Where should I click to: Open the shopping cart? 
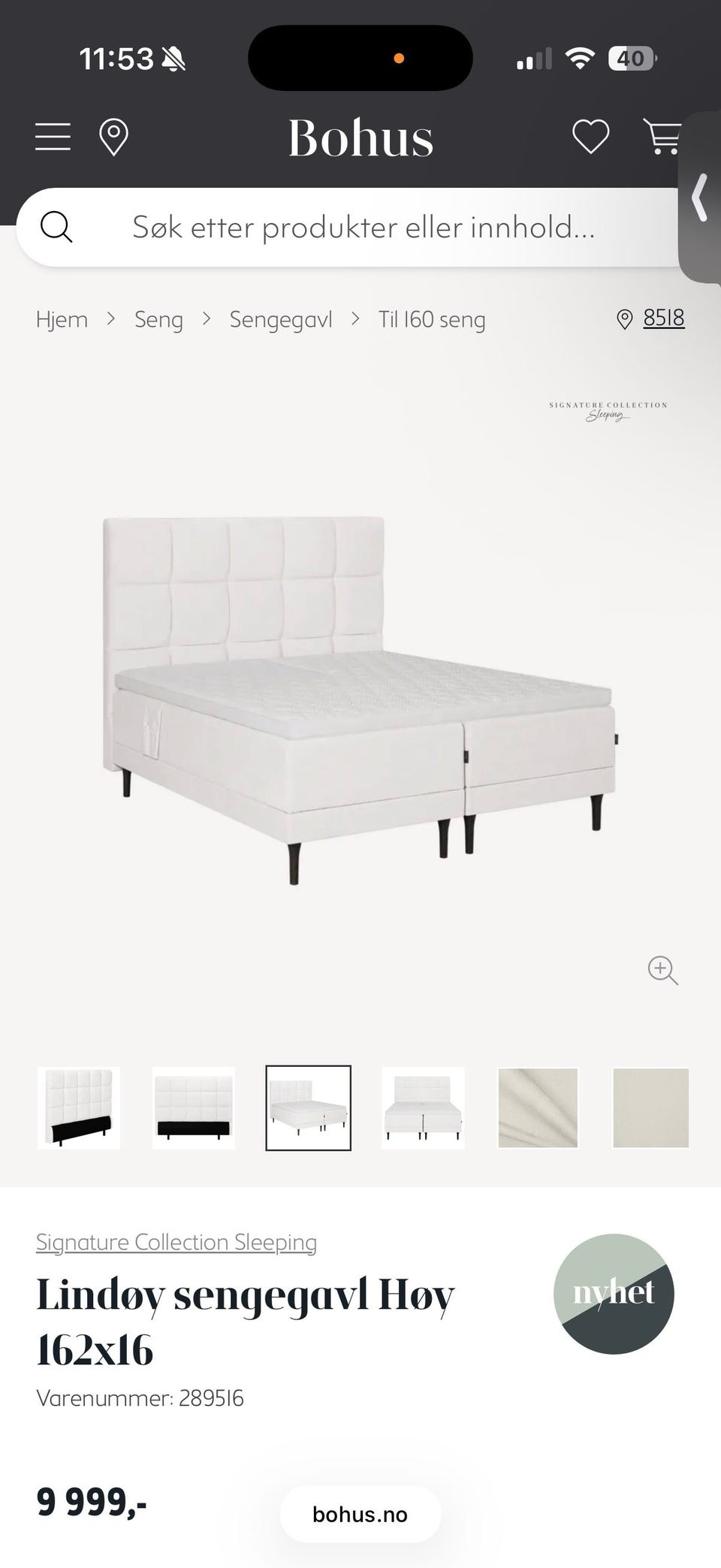click(662, 137)
